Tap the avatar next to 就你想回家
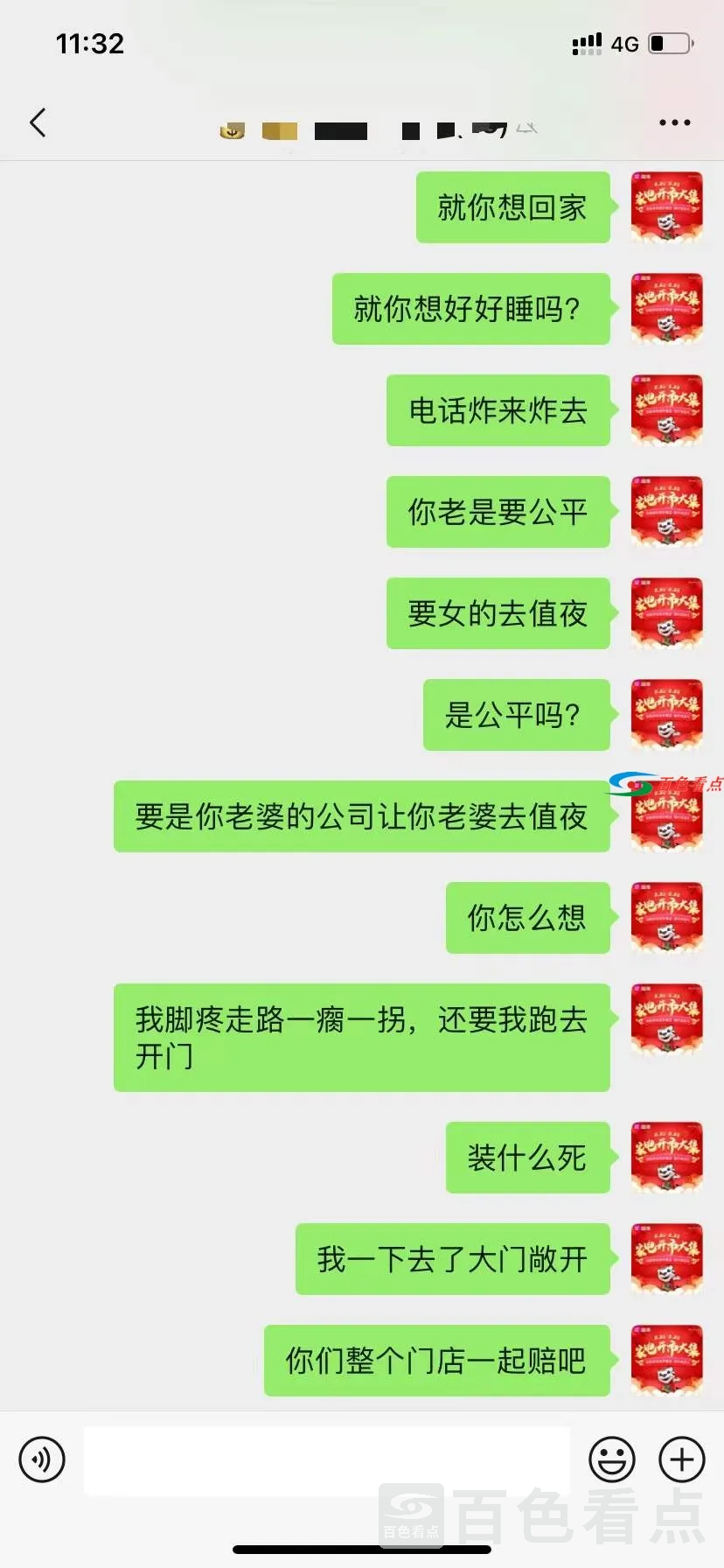Screen dimensions: 724x1568 [667, 207]
